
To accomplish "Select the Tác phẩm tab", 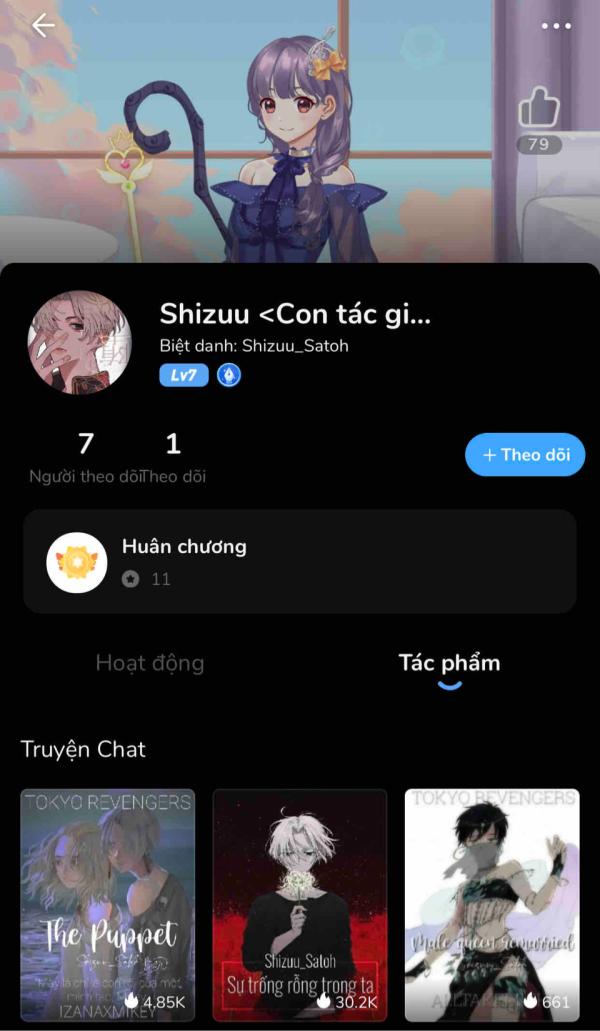I will 449,663.
